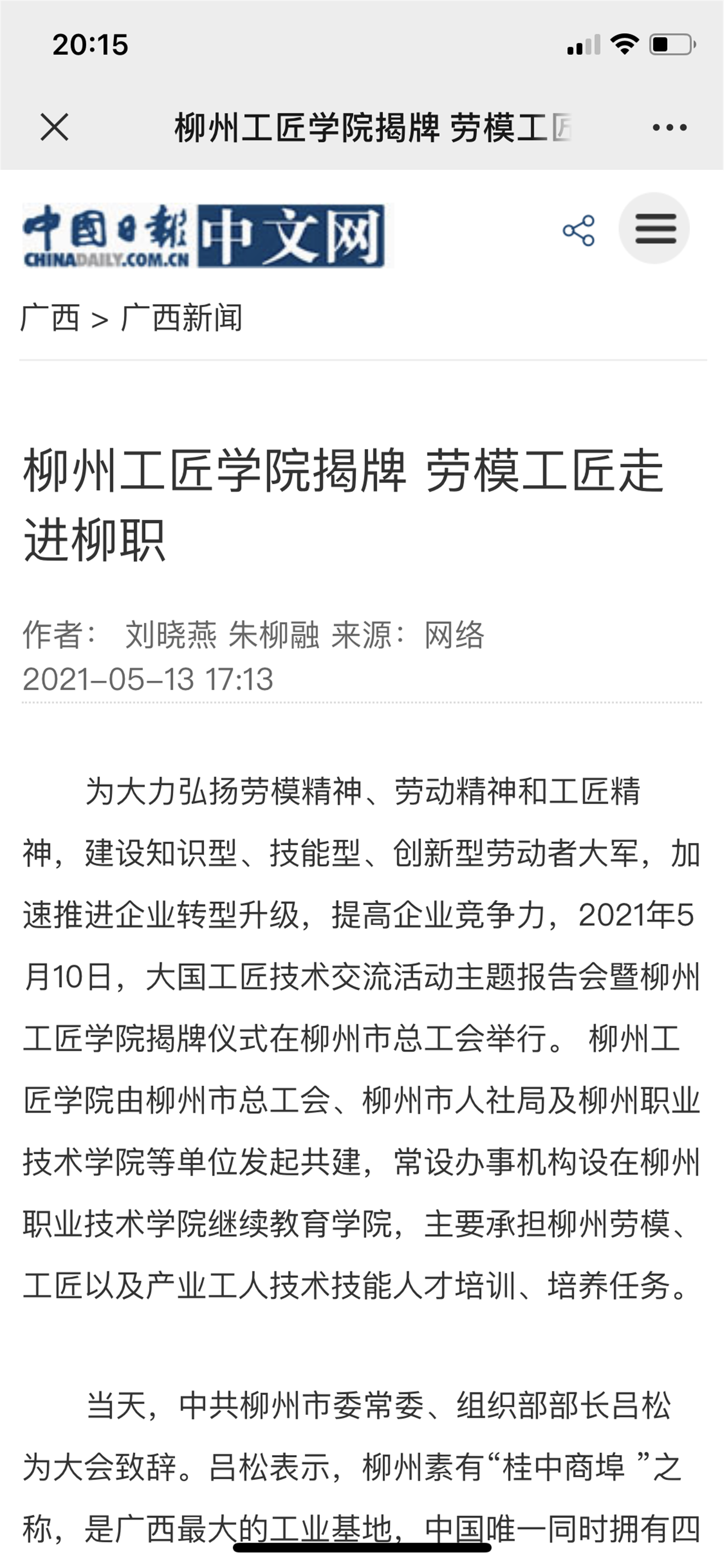Open China Daily 中文网 homepage logo

pos(207,236)
